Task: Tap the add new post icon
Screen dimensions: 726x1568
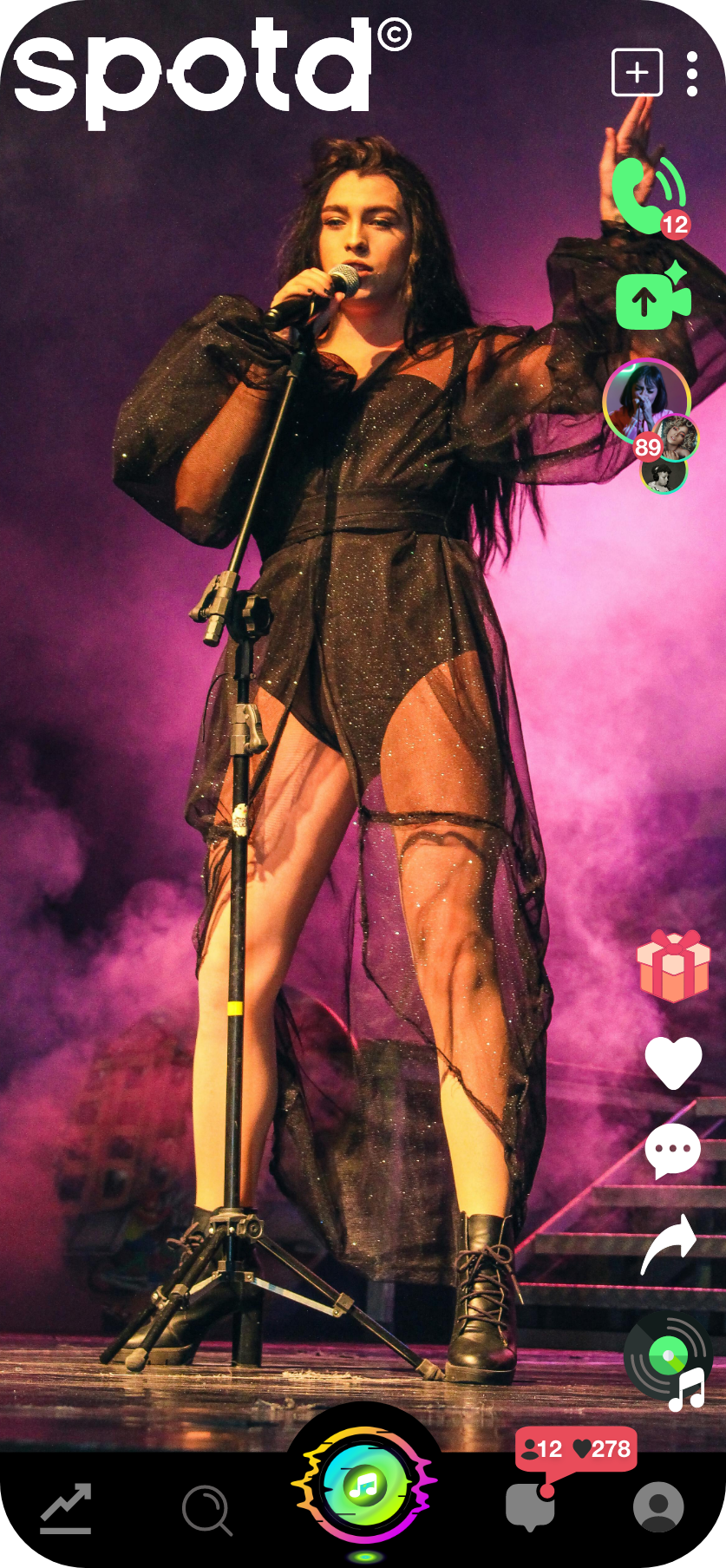Action: click(637, 72)
